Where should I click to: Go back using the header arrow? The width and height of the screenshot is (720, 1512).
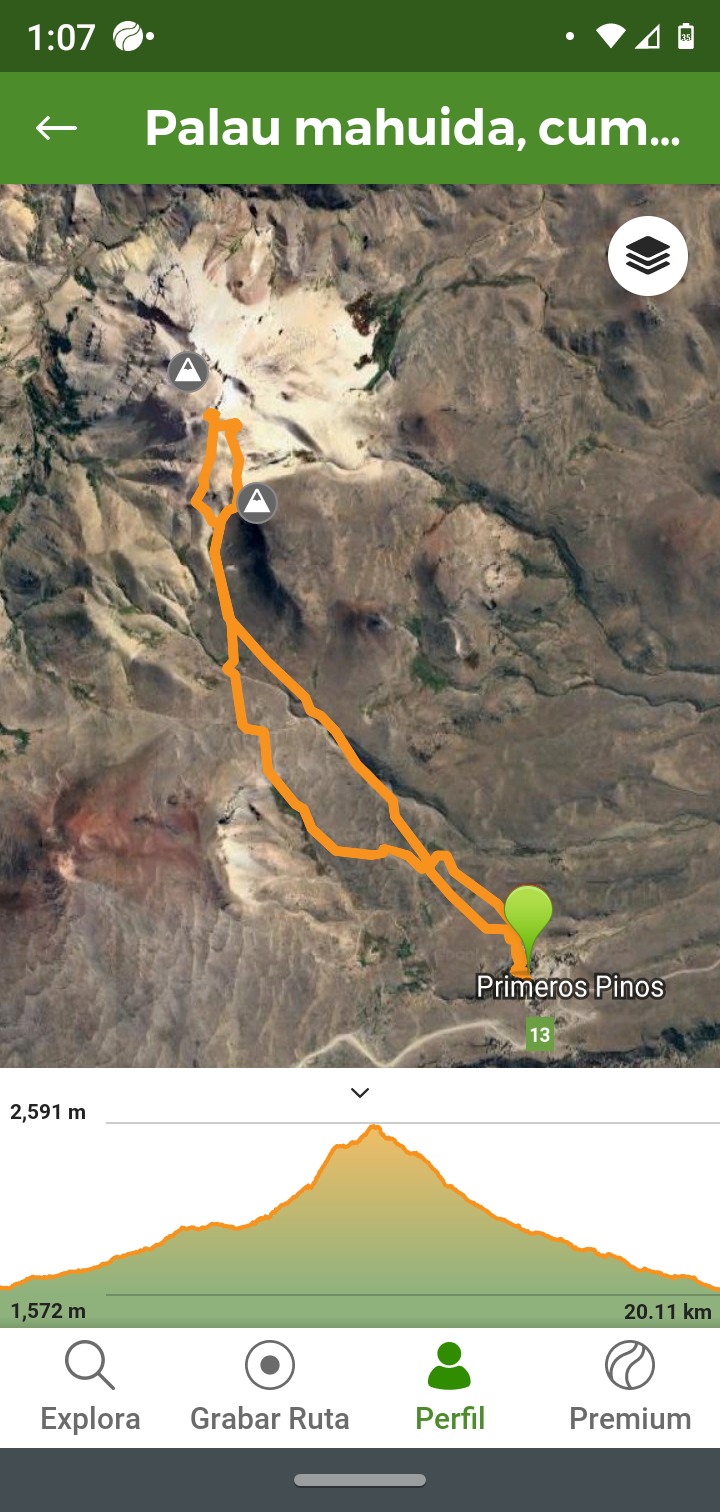click(x=56, y=128)
